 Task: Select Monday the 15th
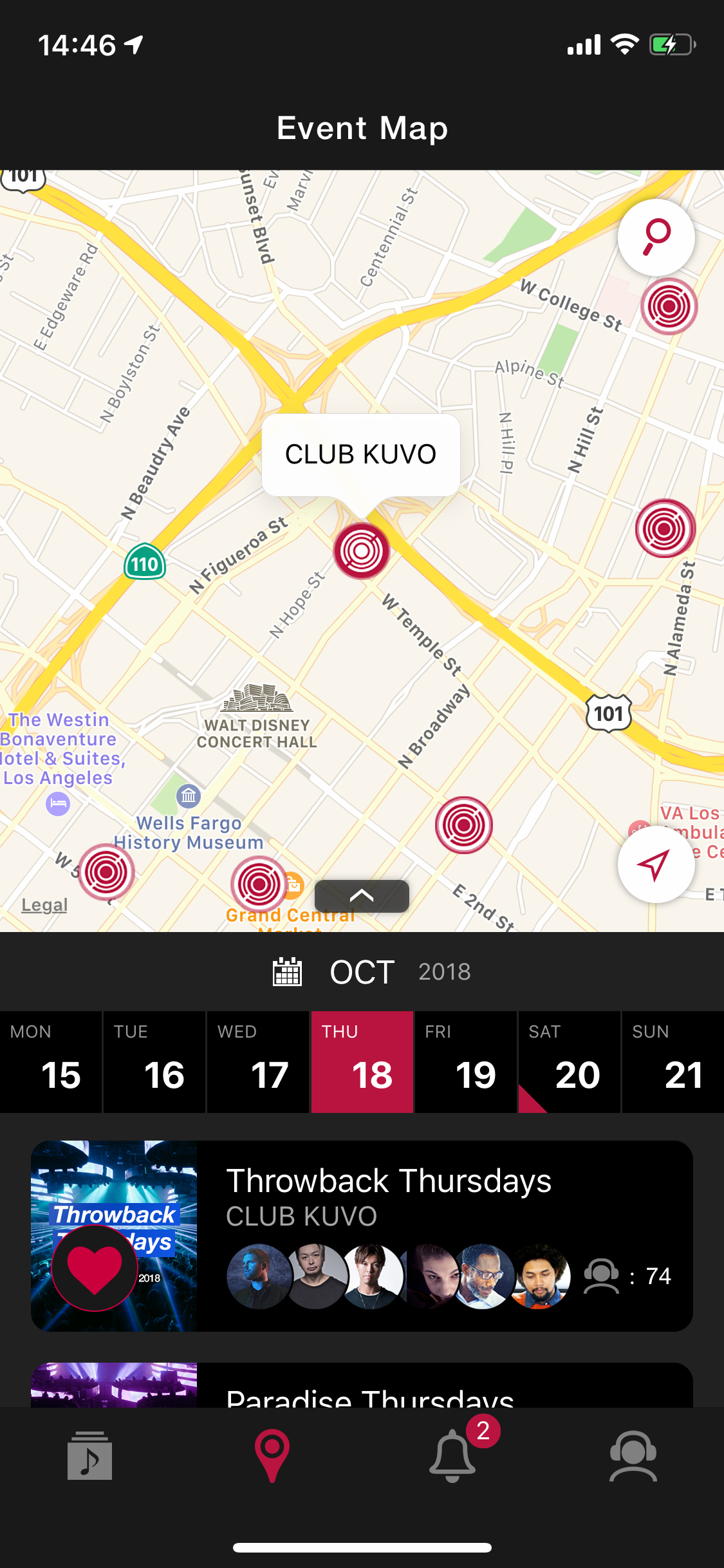click(51, 1062)
